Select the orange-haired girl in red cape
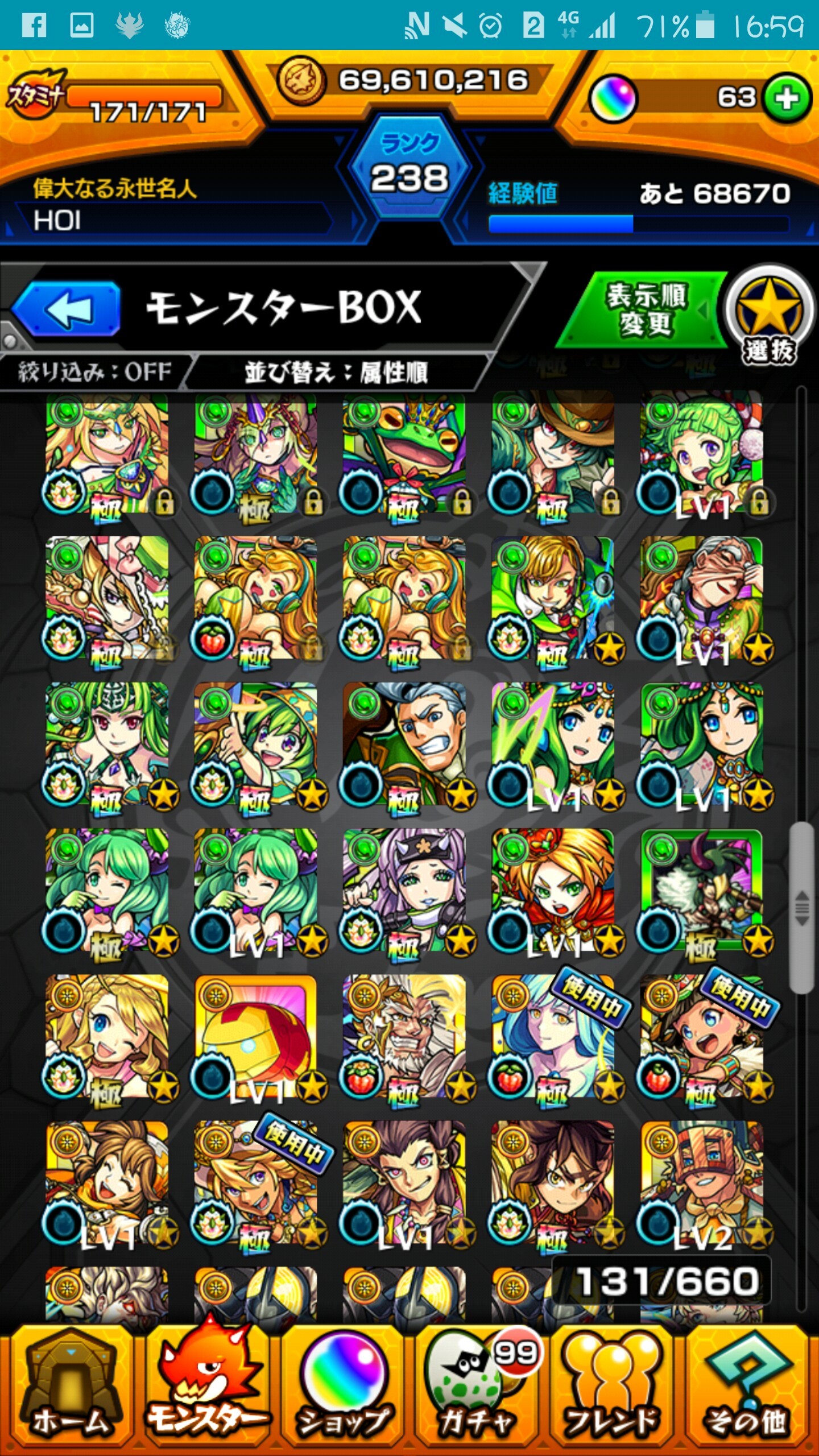The width and height of the screenshot is (819, 1456). (x=553, y=890)
